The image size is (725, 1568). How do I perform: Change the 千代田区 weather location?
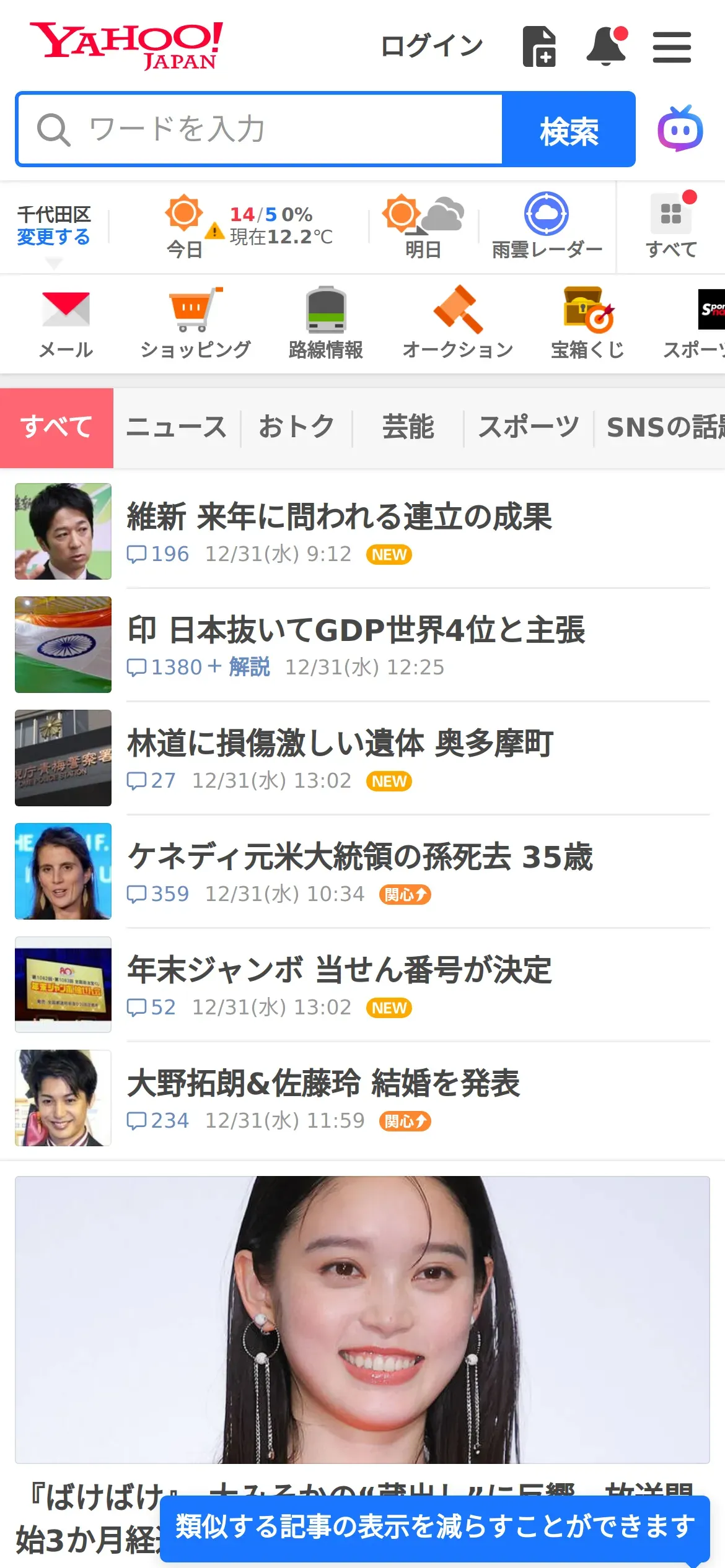tap(53, 237)
